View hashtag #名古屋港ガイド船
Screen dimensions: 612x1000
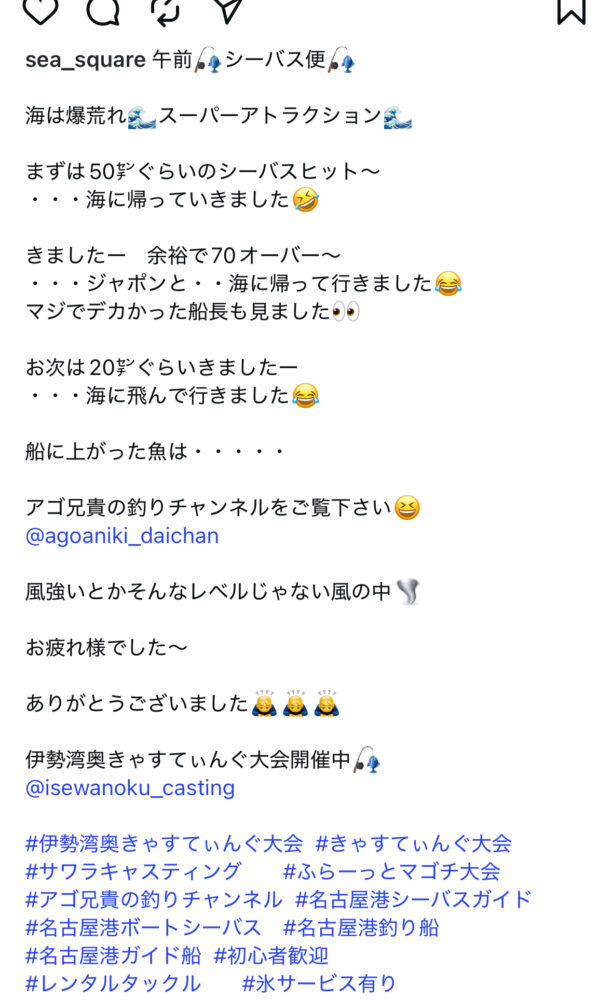point(113,956)
